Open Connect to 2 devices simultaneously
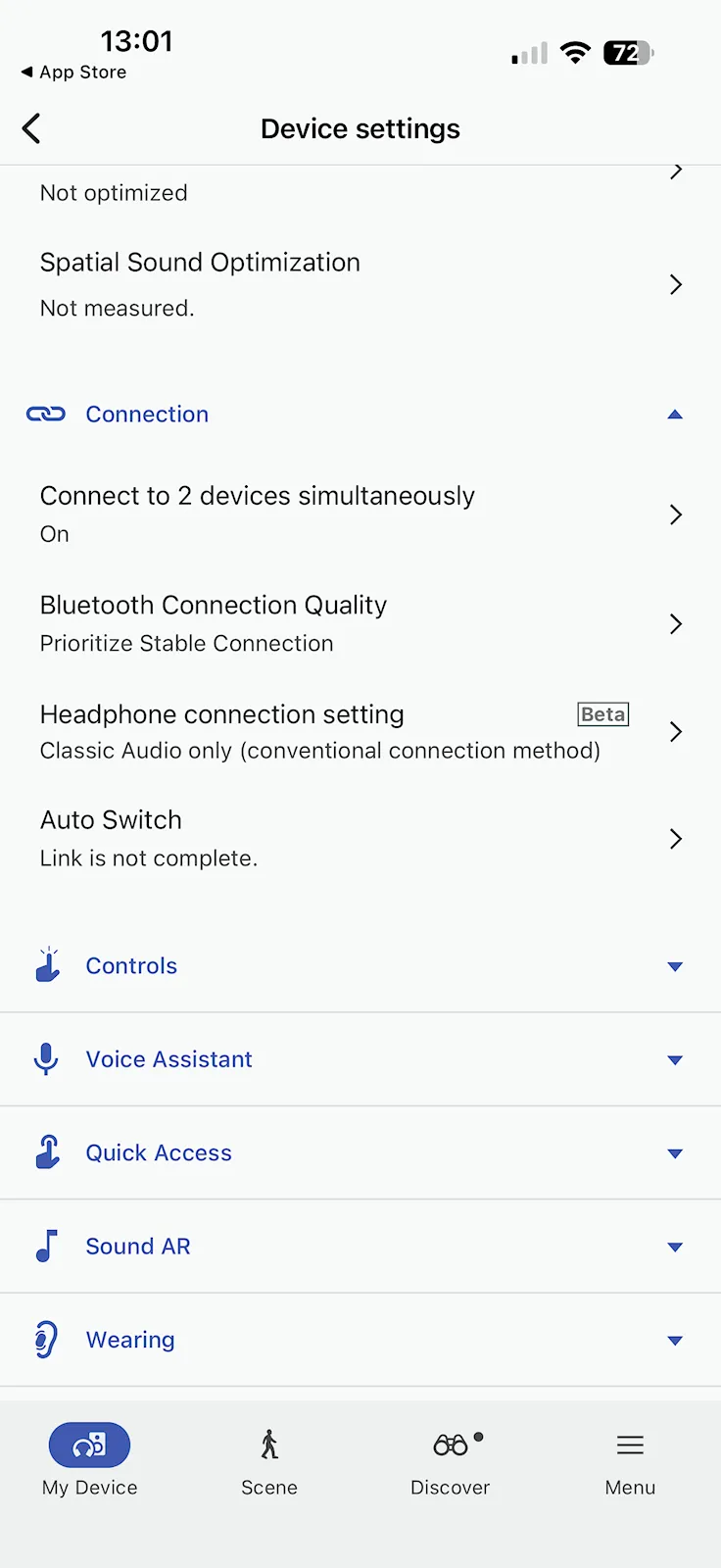The image size is (721, 1568). pos(360,514)
